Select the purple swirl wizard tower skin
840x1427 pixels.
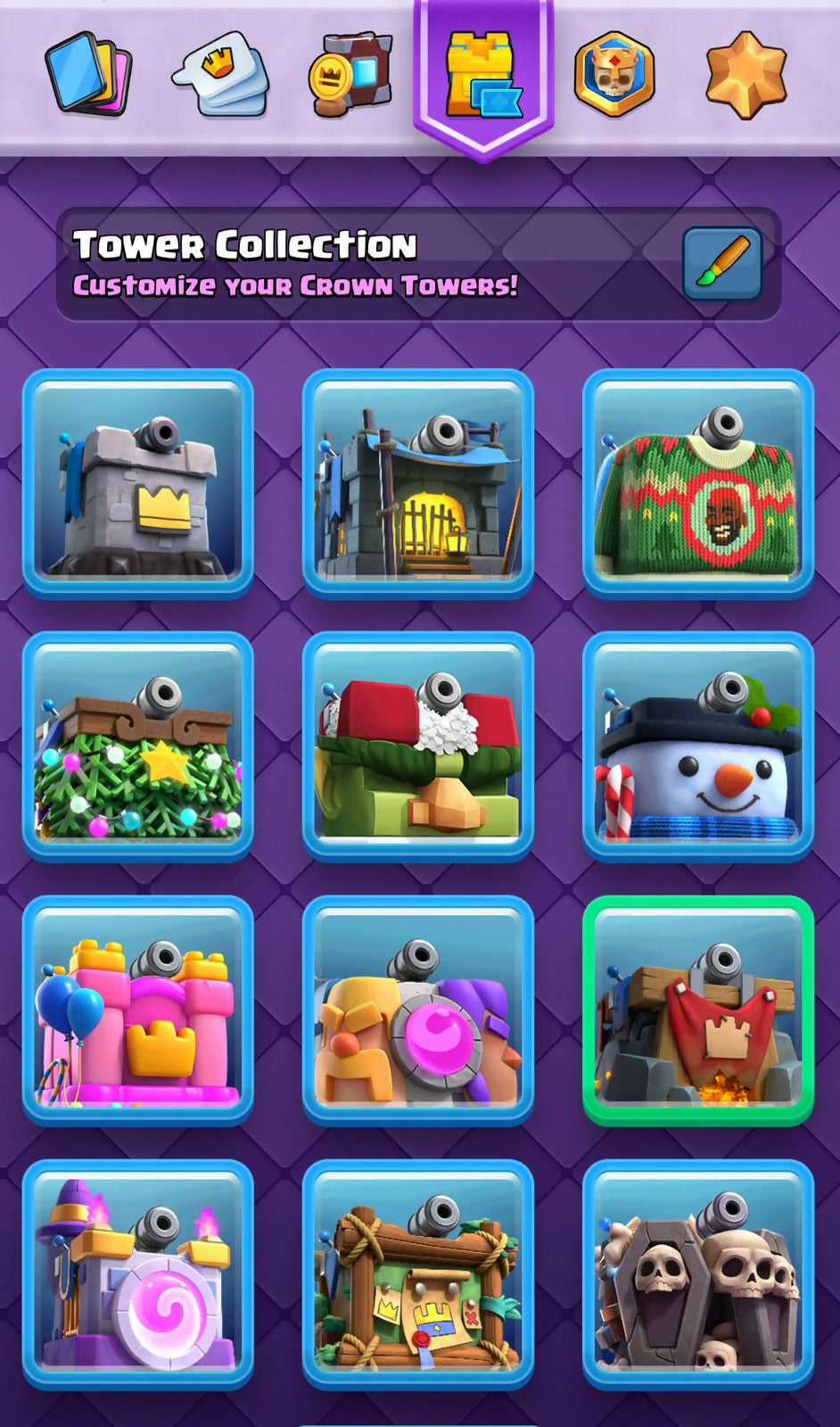pos(138,1274)
